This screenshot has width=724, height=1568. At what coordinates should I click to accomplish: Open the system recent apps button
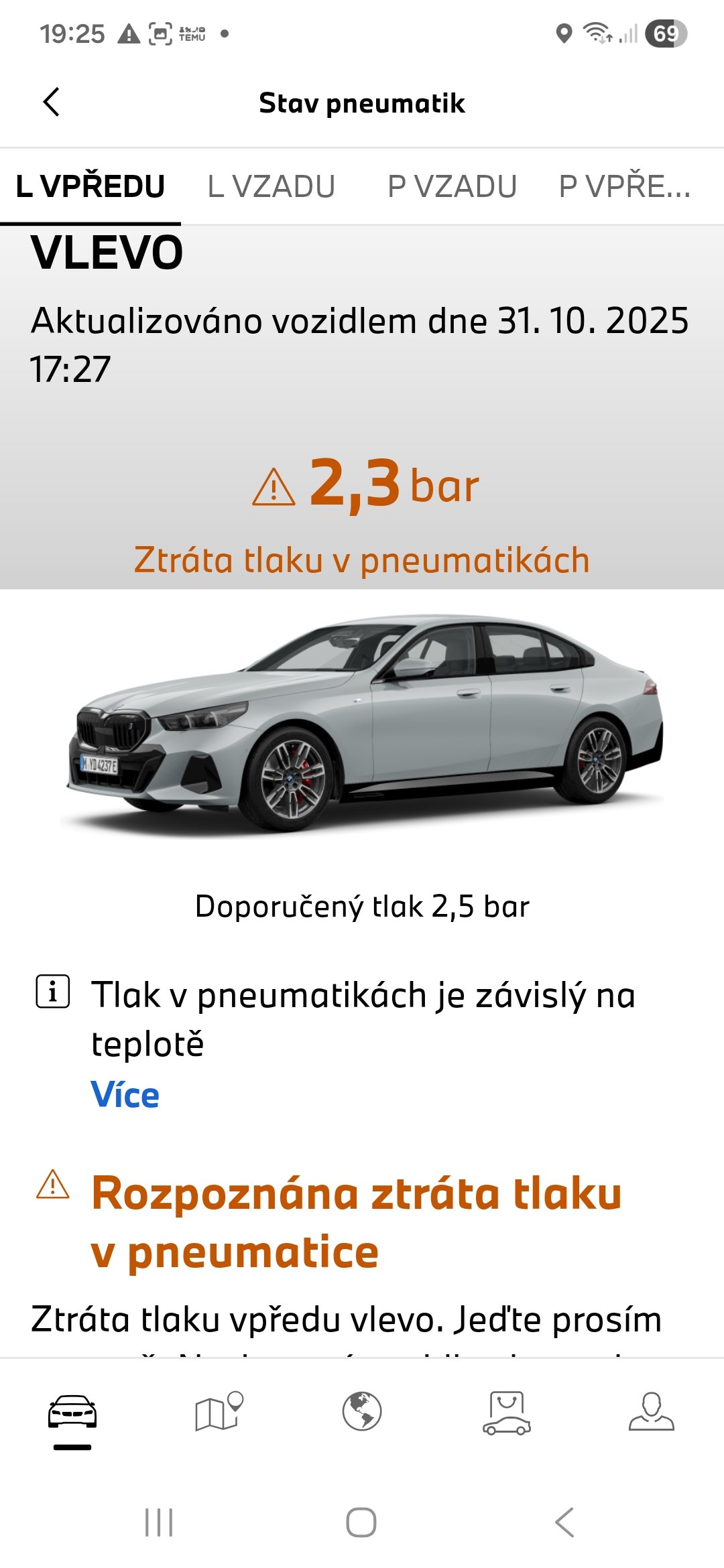pos(160,1522)
